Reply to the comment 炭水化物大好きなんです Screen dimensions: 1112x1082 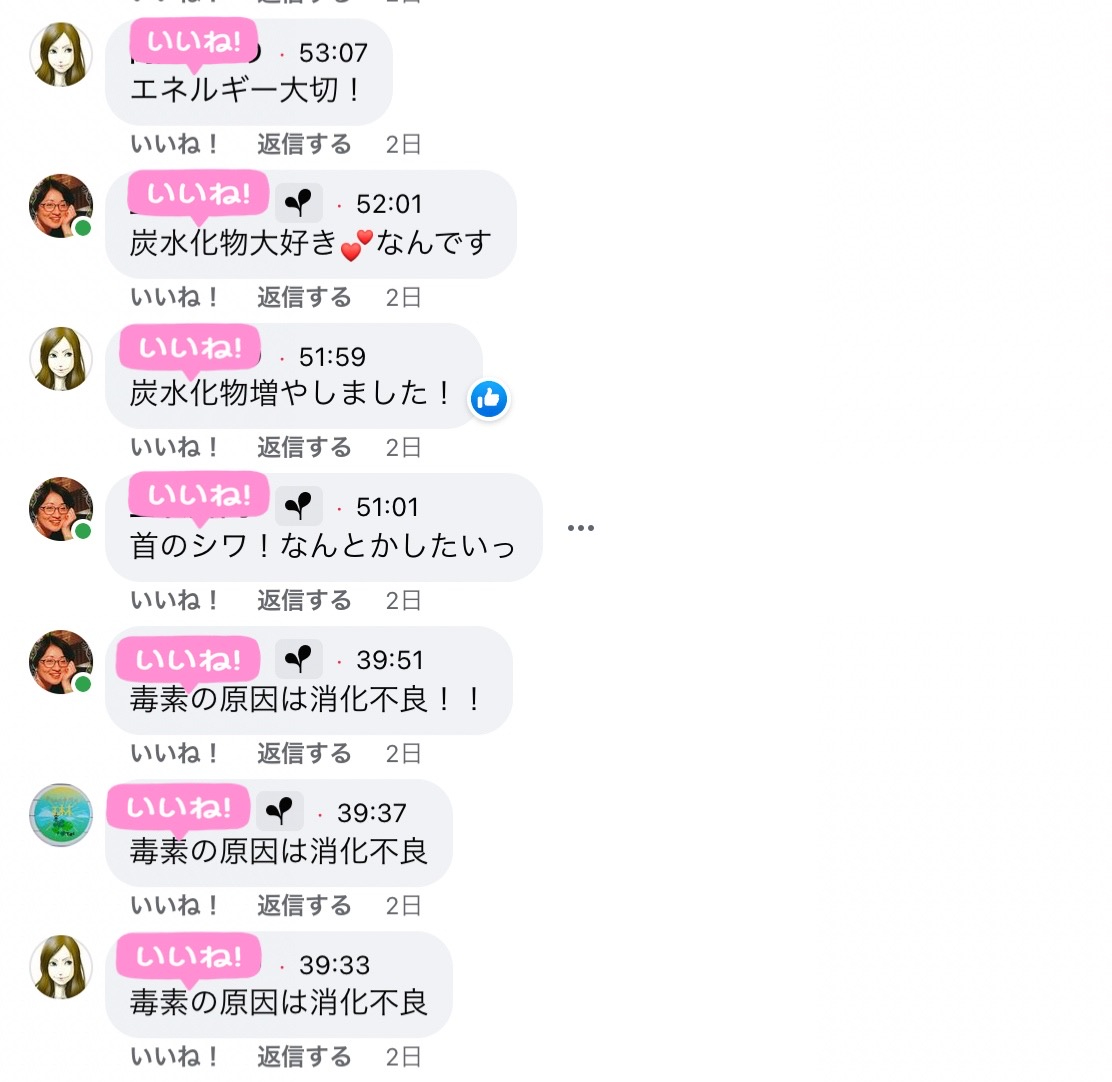(x=304, y=297)
